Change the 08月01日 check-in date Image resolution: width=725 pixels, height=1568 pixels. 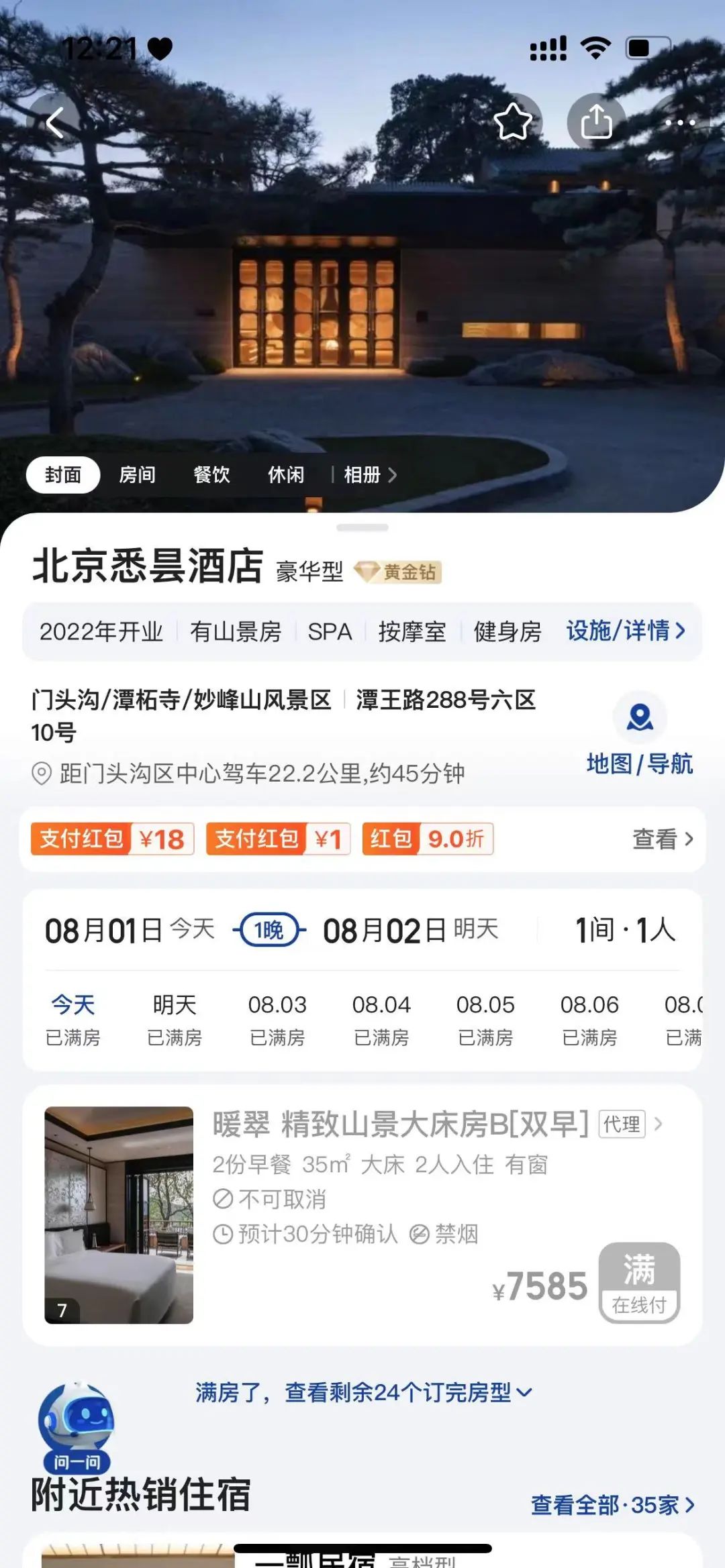[130, 931]
